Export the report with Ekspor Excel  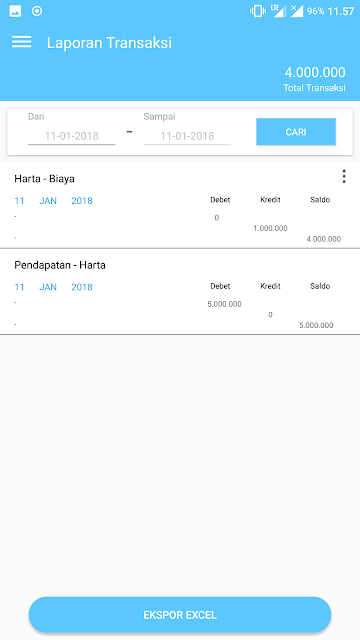click(x=180, y=615)
